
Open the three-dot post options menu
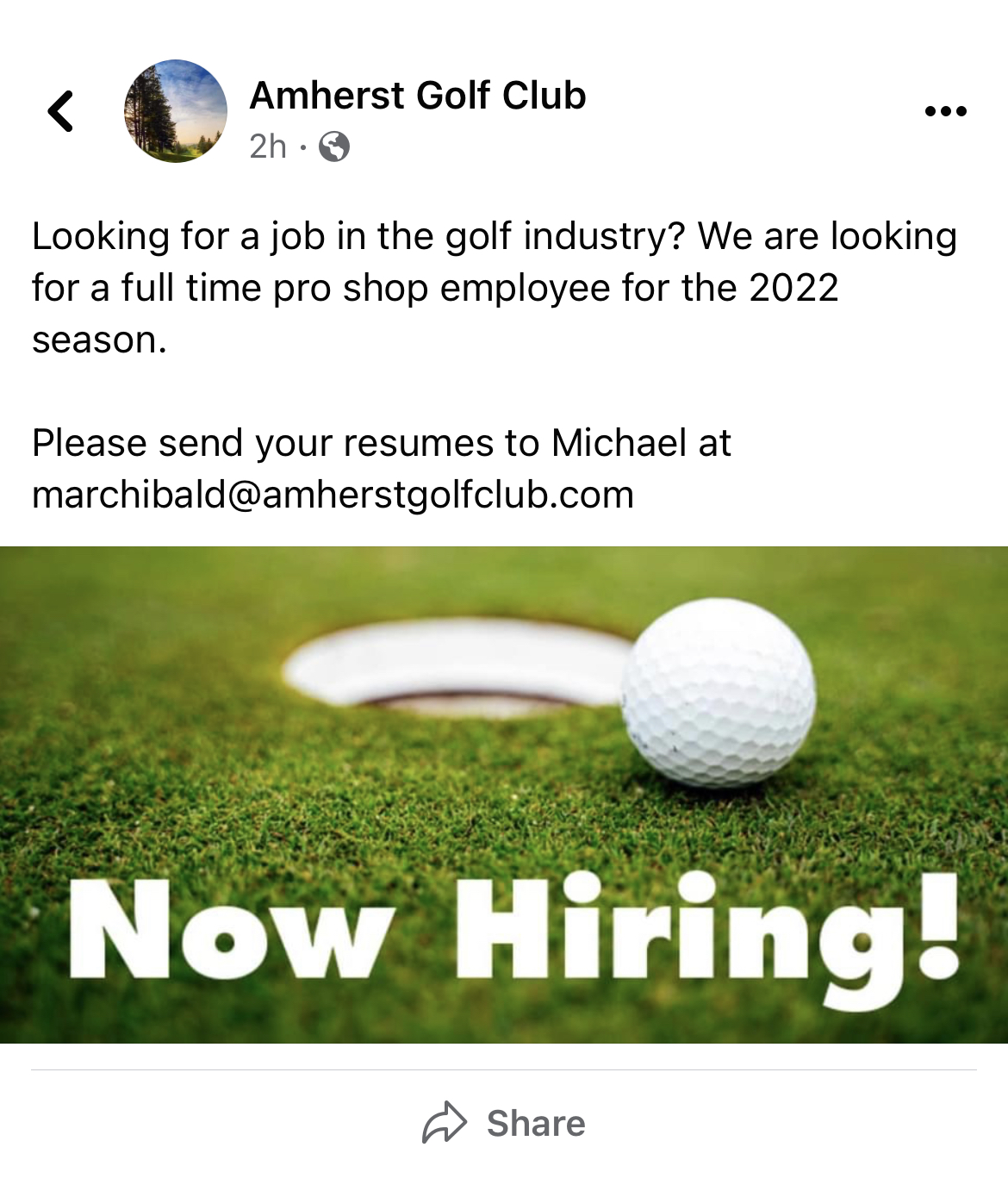[945, 111]
